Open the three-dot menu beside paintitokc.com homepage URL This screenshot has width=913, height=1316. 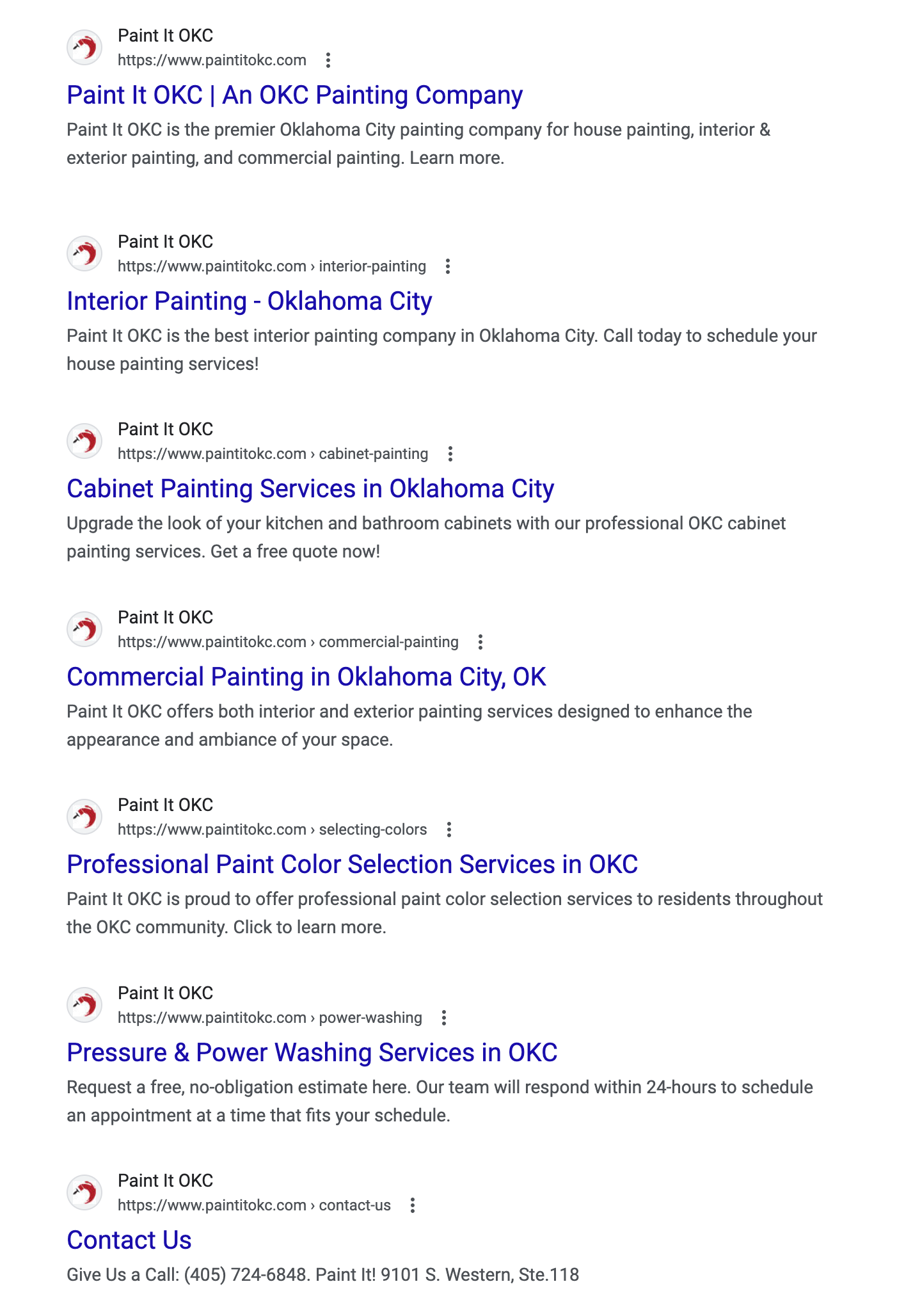[x=328, y=60]
